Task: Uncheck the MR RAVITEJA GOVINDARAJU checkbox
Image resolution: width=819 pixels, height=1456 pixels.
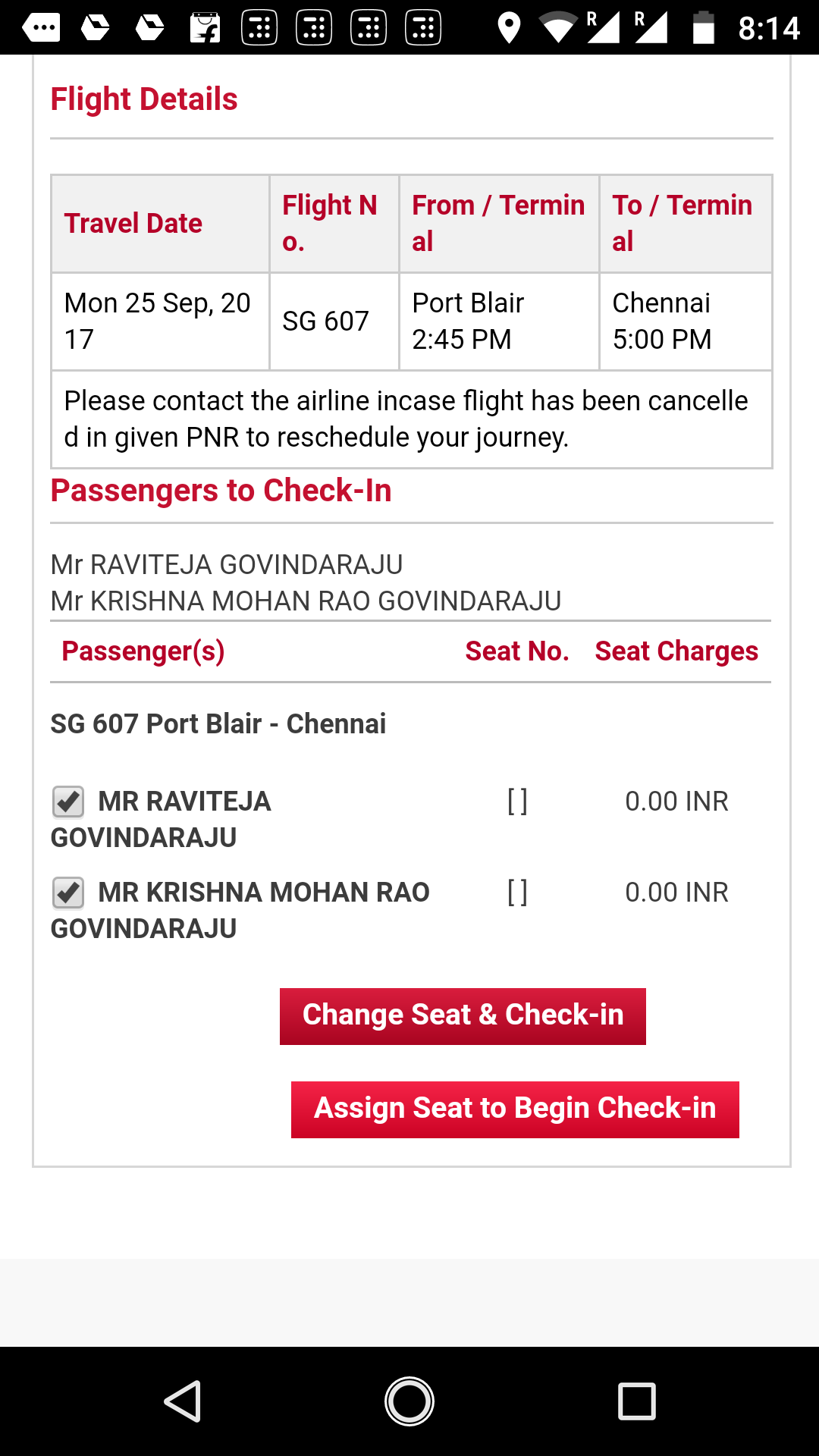Action: point(68,802)
